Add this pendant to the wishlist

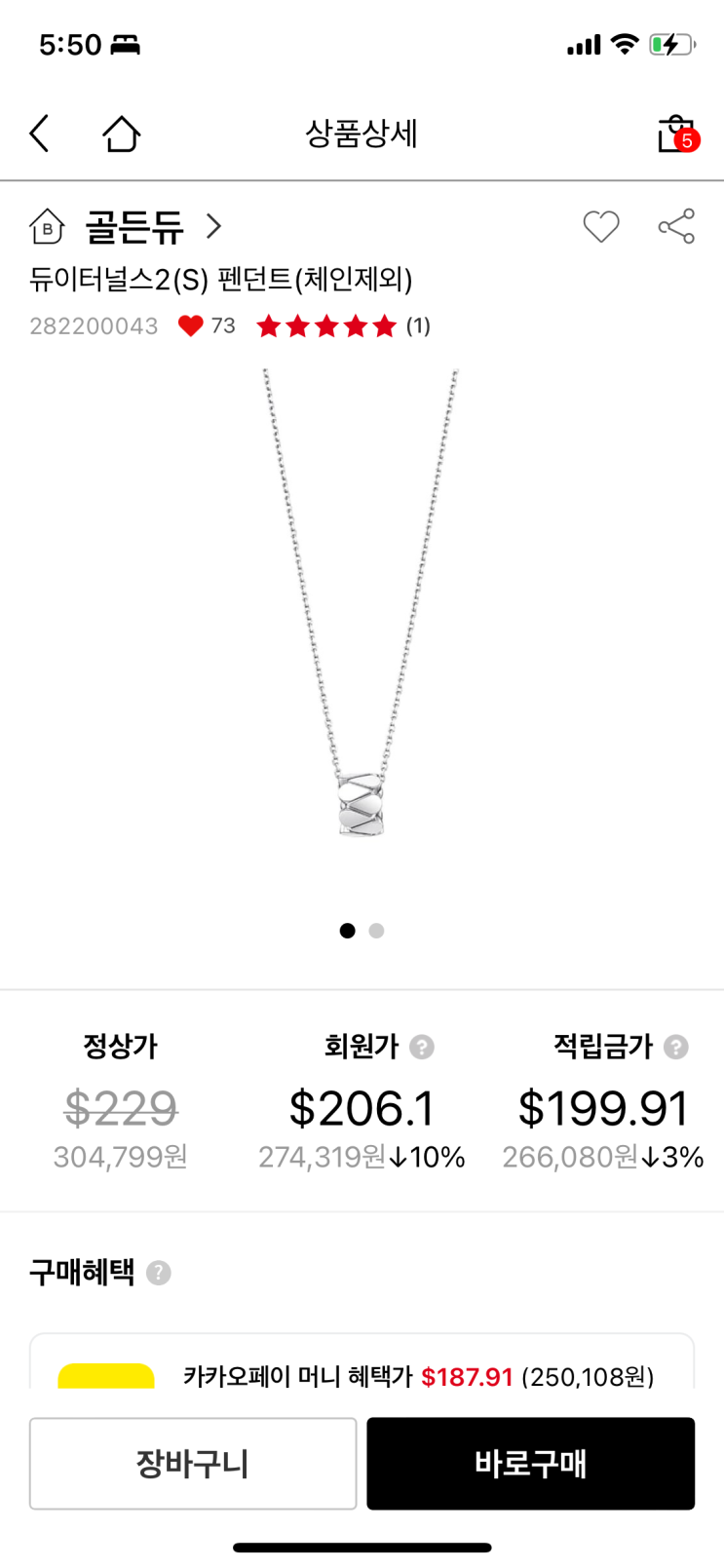600,227
